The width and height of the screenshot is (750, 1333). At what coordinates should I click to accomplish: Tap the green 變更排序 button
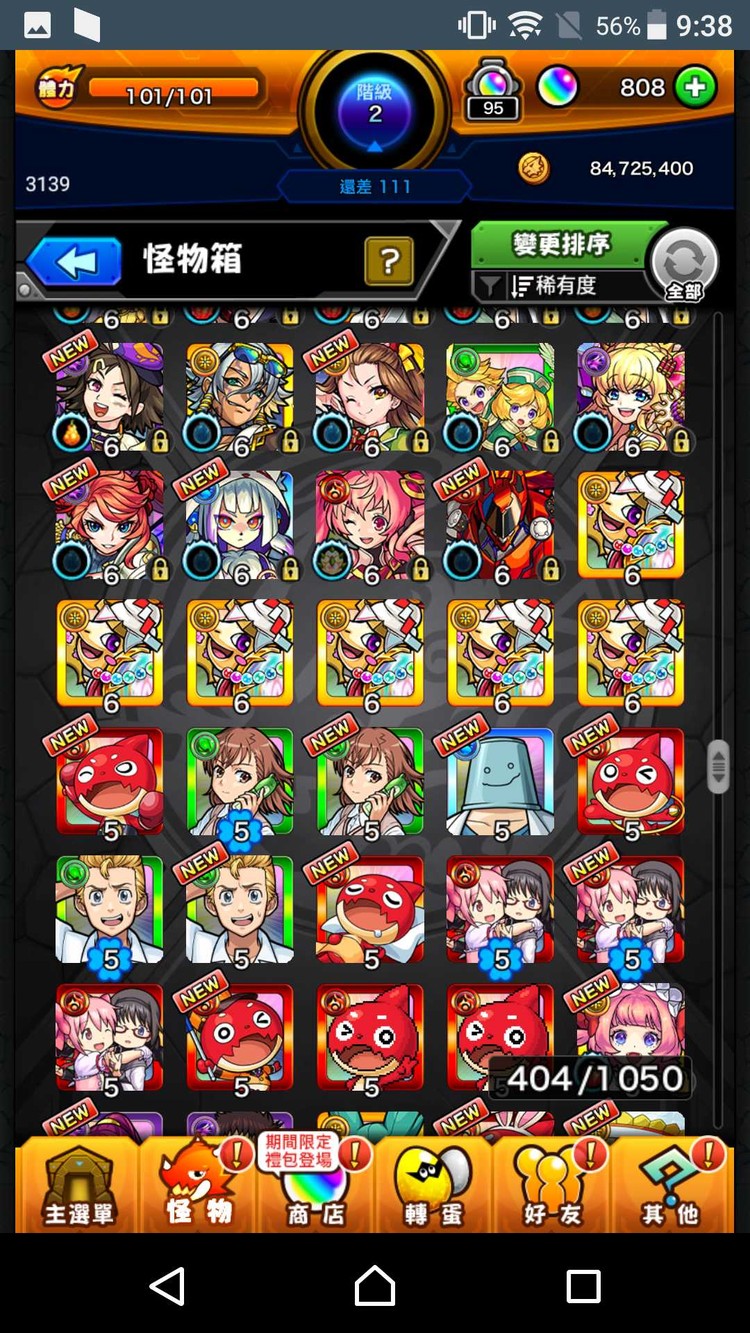click(560, 244)
